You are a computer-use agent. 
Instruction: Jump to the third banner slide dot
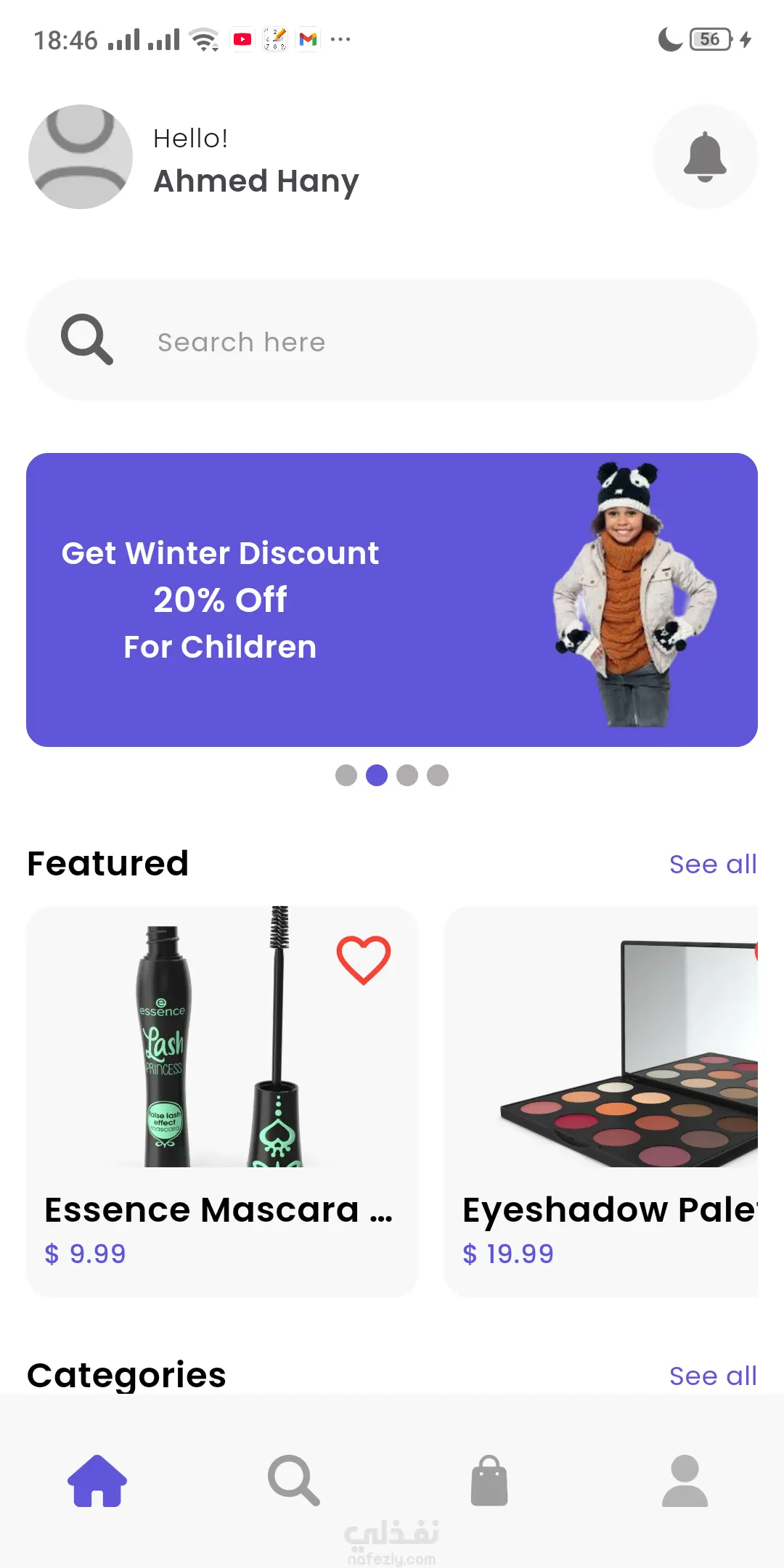pos(407,775)
